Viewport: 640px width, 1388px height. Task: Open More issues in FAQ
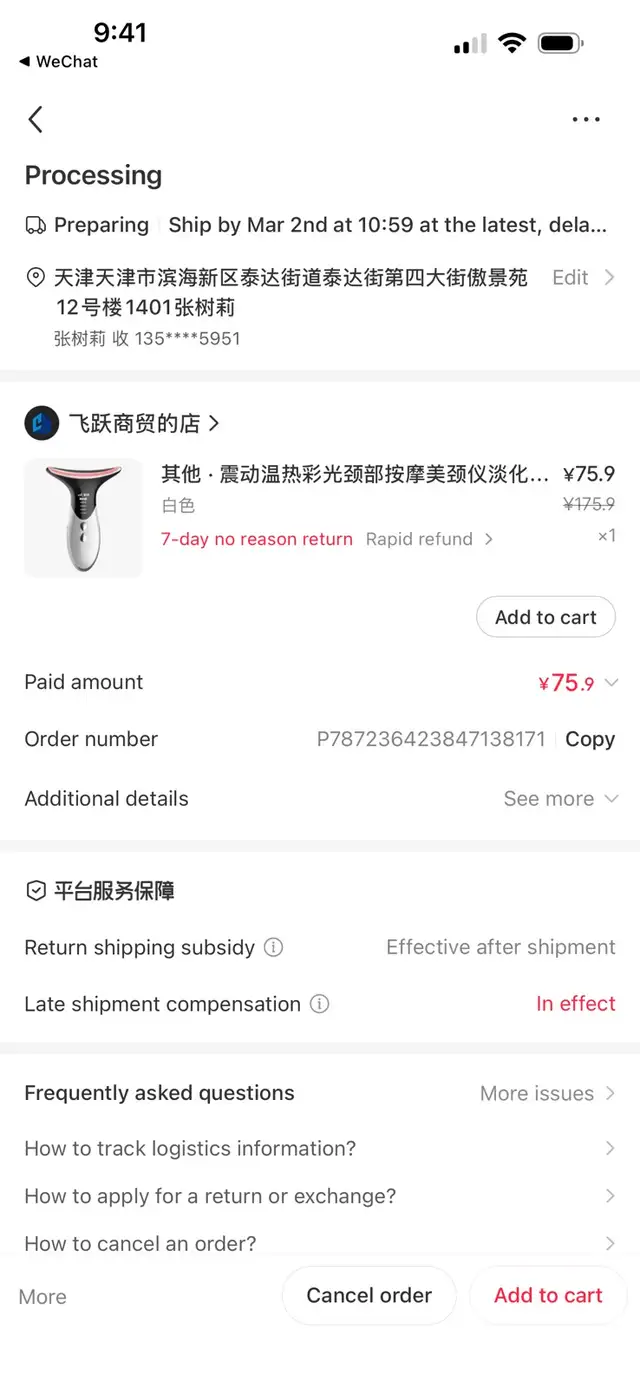(x=546, y=1093)
